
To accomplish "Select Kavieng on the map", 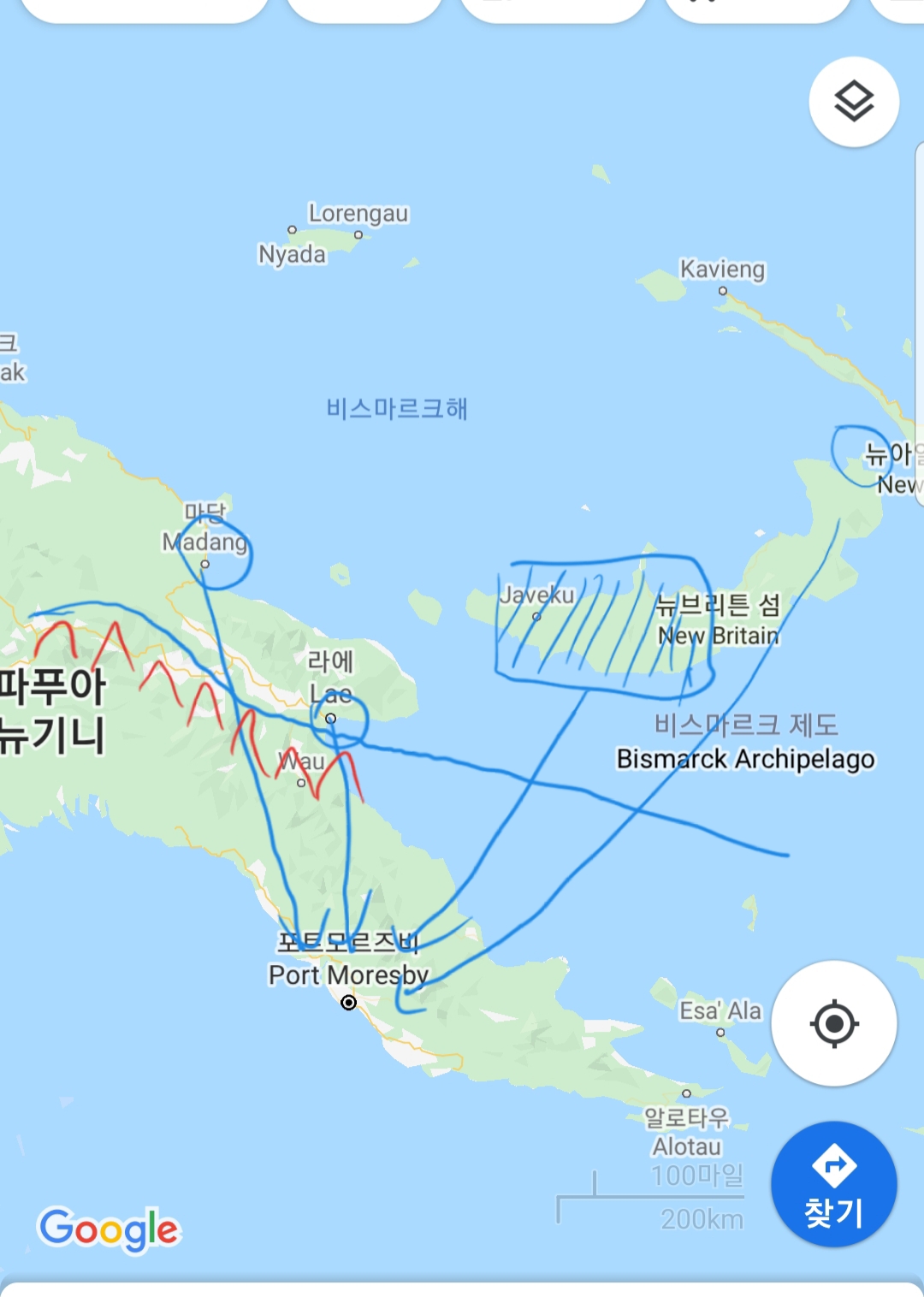I will [722, 269].
